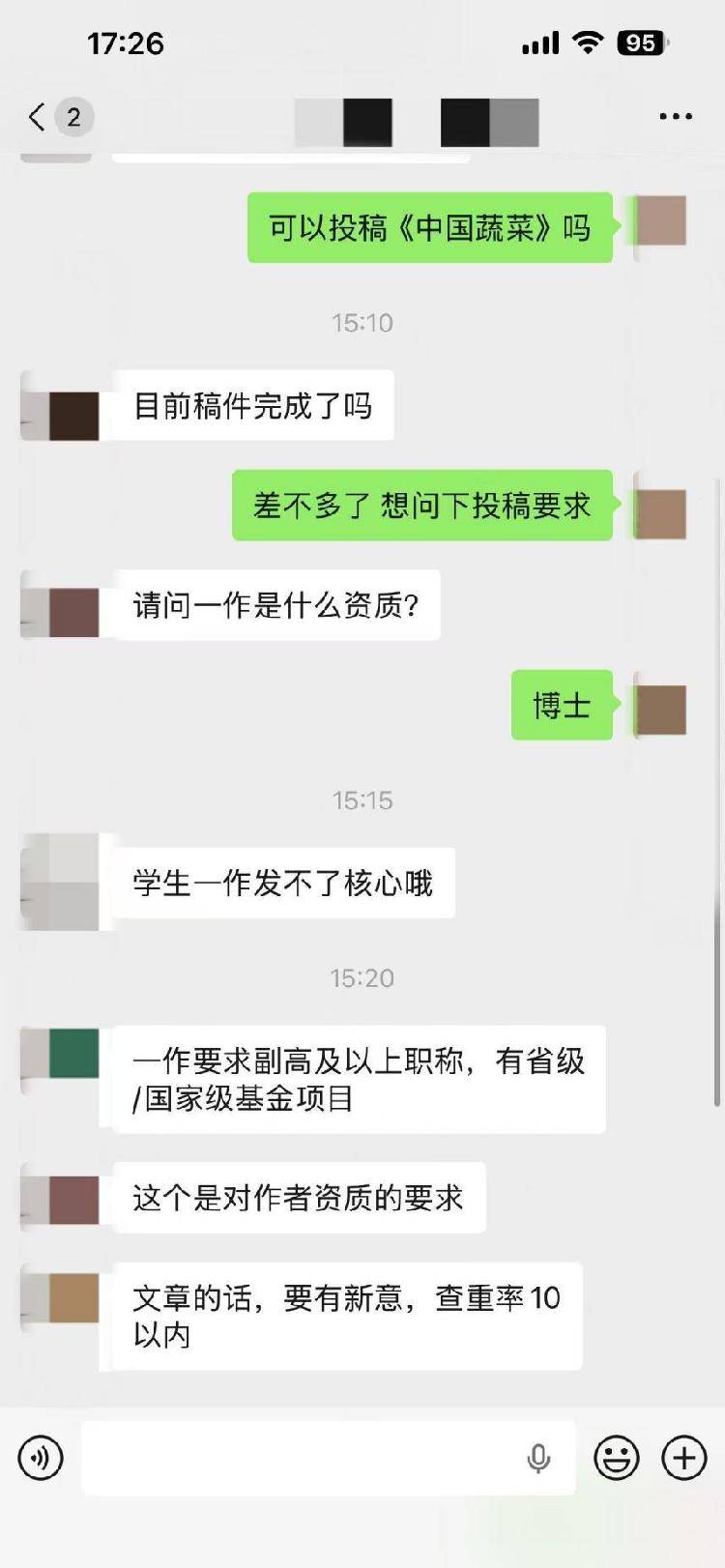Image resolution: width=725 pixels, height=1568 pixels.
Task: Open the emoji sticker picker
Action: click(x=616, y=1457)
